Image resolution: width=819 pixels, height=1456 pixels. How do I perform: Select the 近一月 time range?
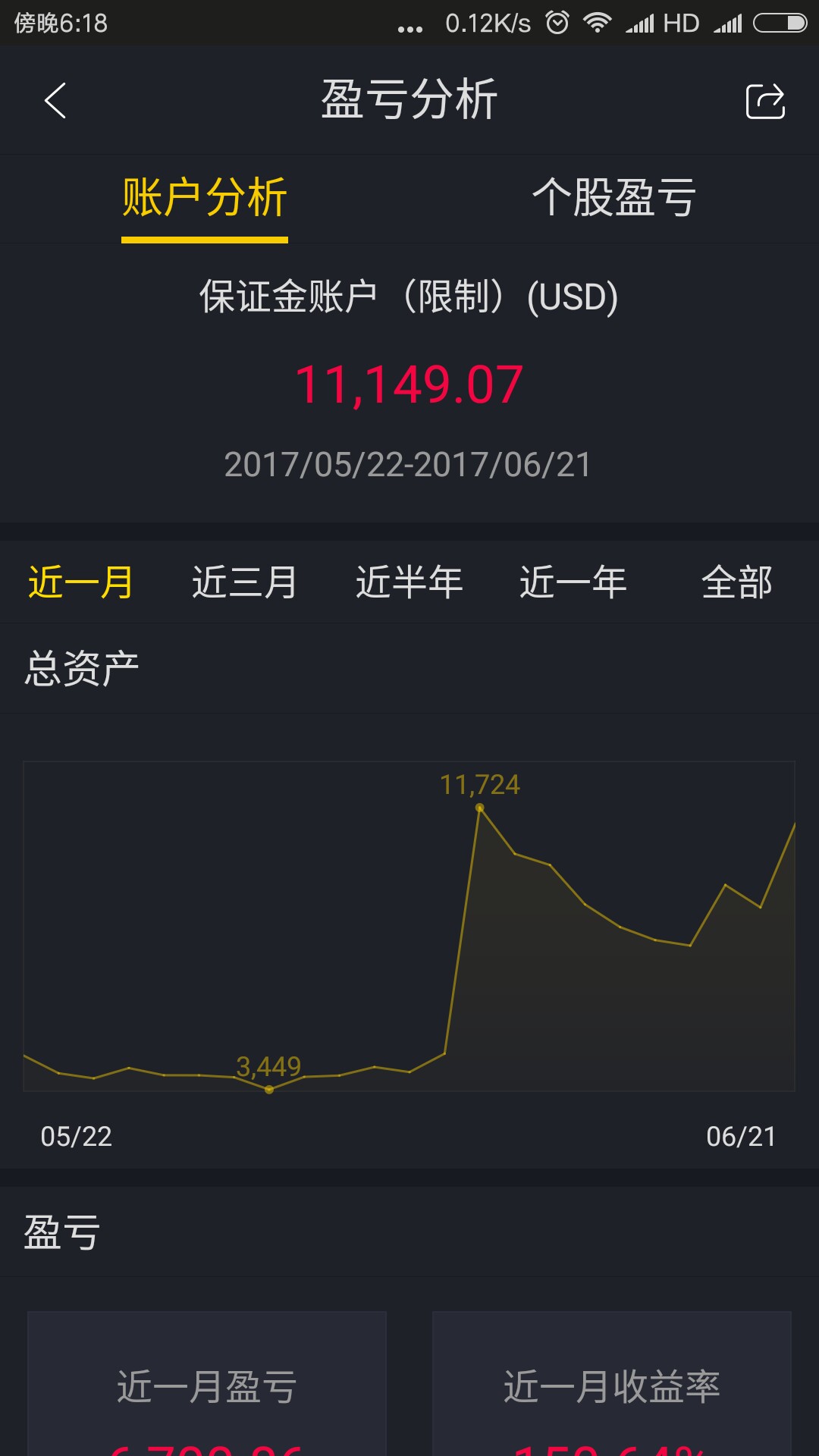(x=81, y=582)
